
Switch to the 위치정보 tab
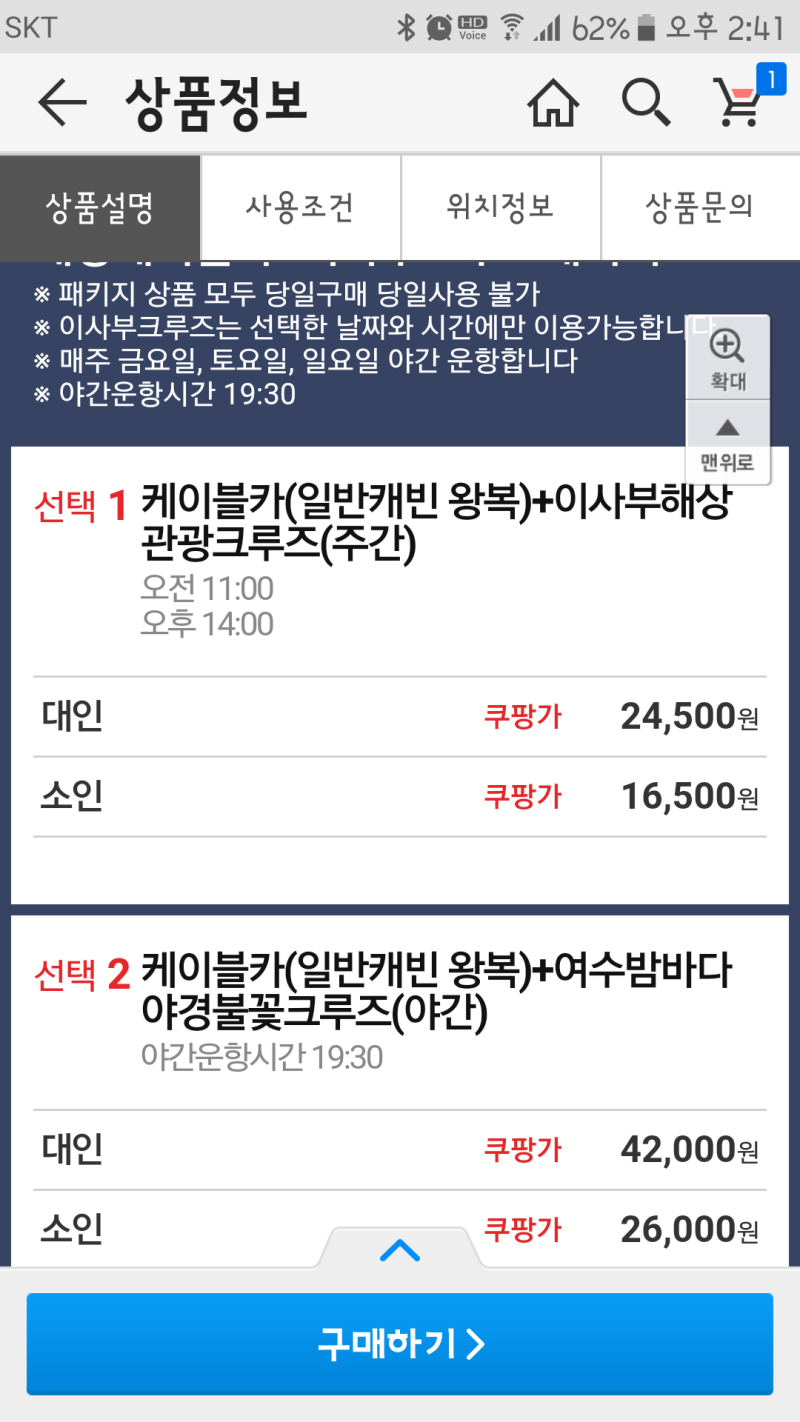coord(500,208)
